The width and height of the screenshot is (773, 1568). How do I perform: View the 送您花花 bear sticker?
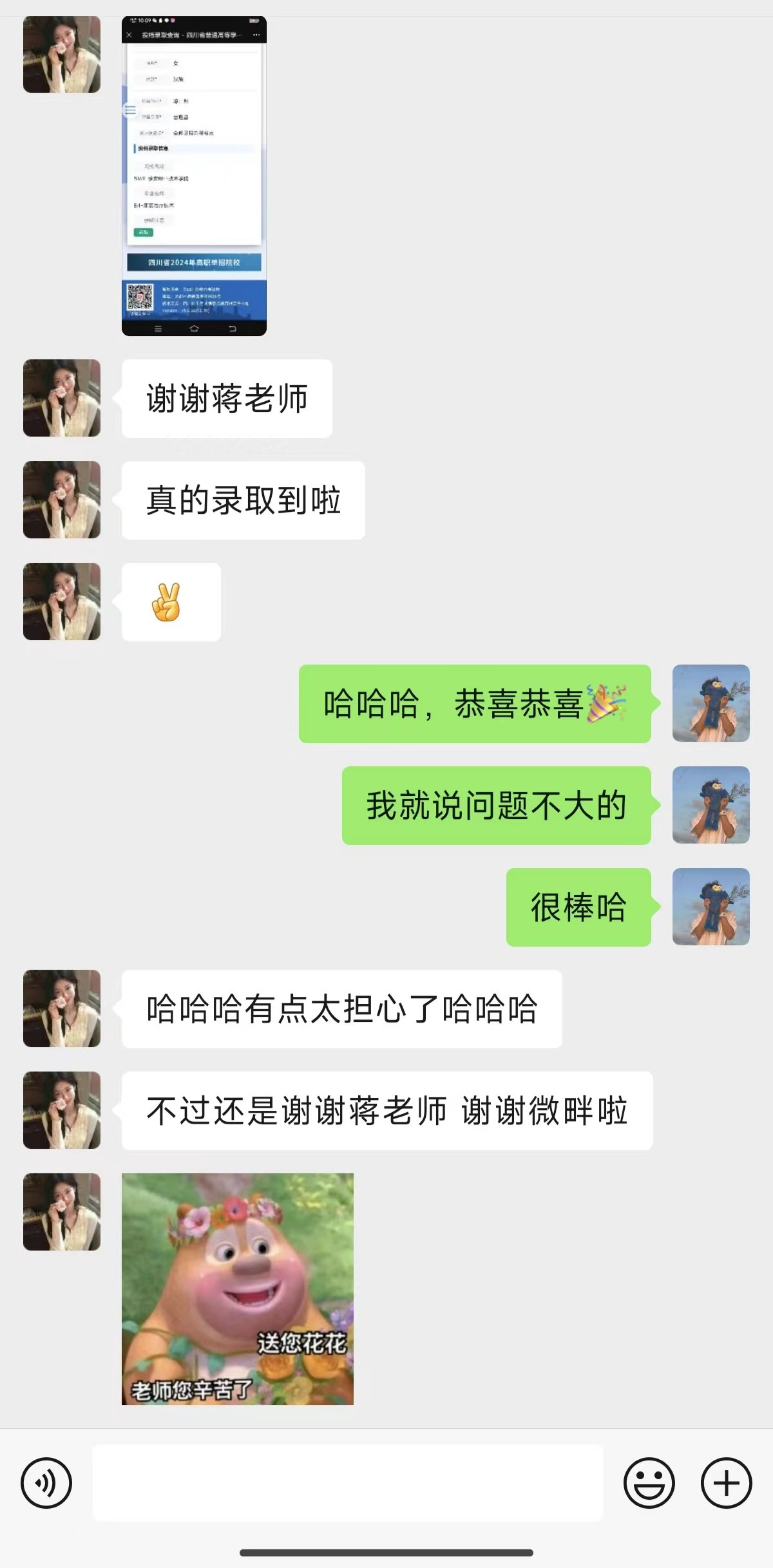coord(238,1289)
